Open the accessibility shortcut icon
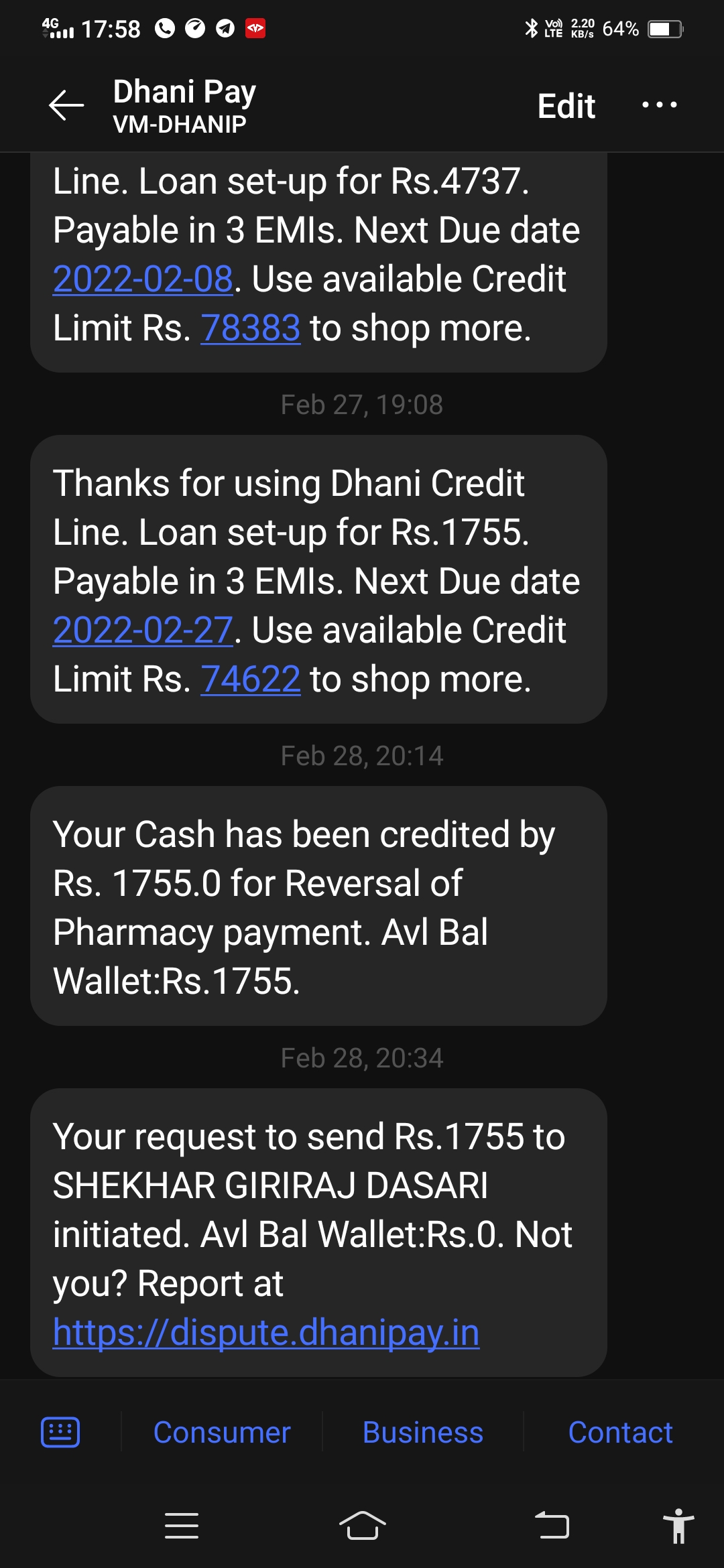 pyautogui.click(x=678, y=1526)
